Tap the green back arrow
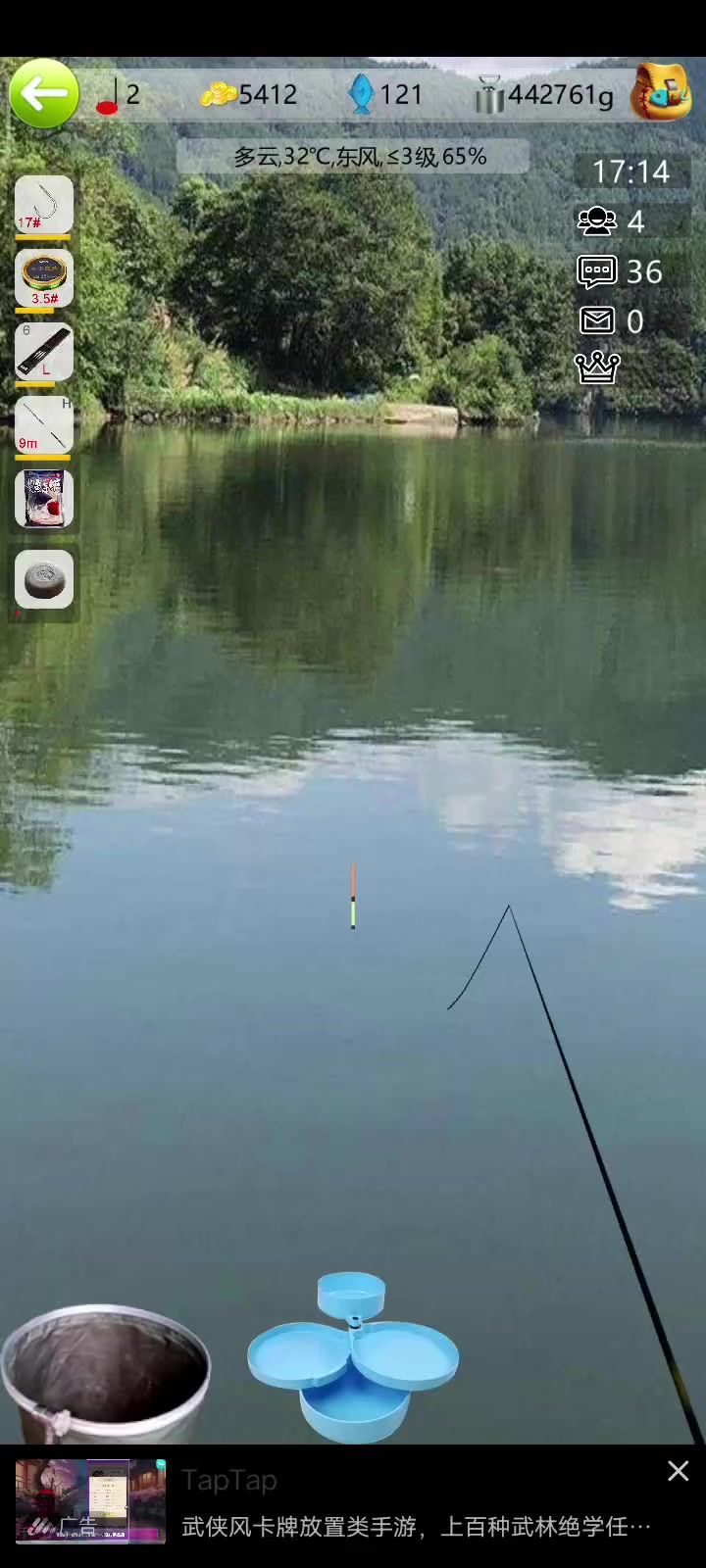 pos(44,94)
